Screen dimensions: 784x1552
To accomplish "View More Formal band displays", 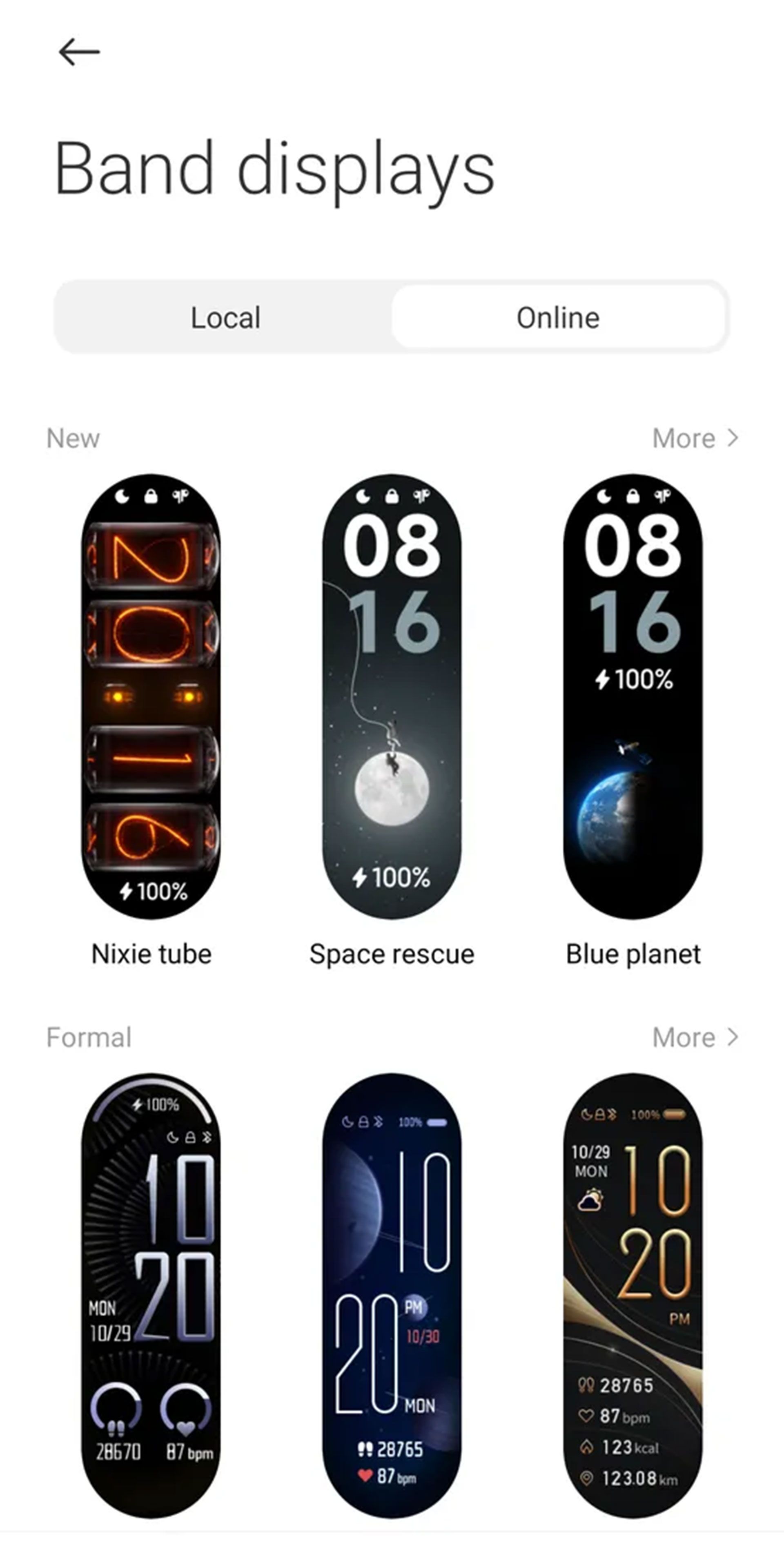I will pyautogui.click(x=694, y=1037).
